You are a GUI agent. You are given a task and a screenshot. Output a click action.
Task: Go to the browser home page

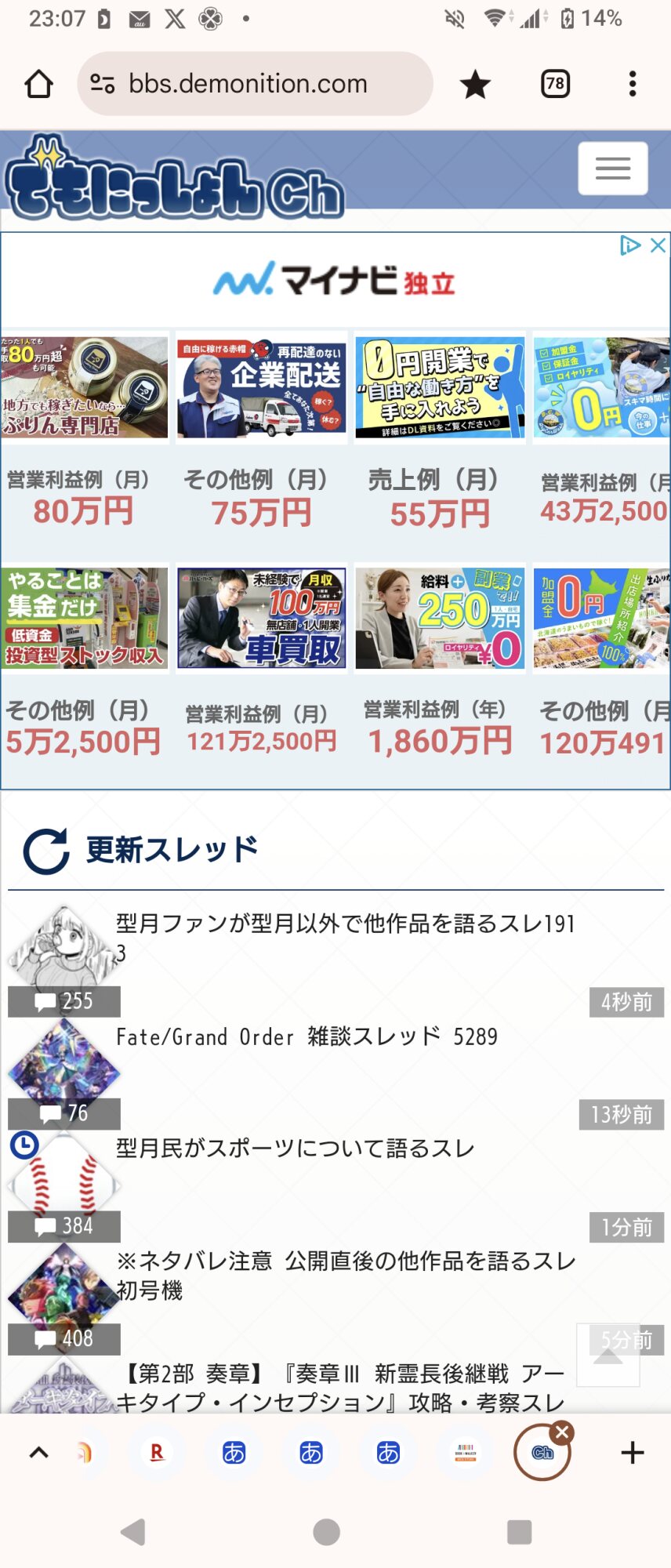click(38, 84)
